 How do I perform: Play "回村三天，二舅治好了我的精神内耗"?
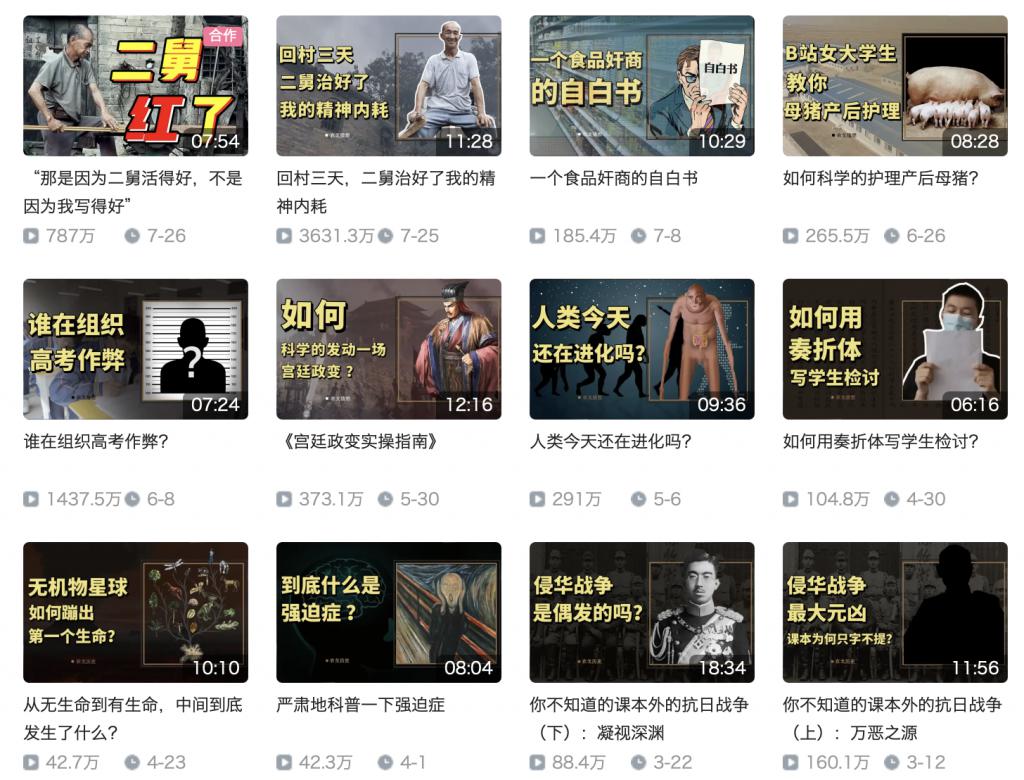388,86
